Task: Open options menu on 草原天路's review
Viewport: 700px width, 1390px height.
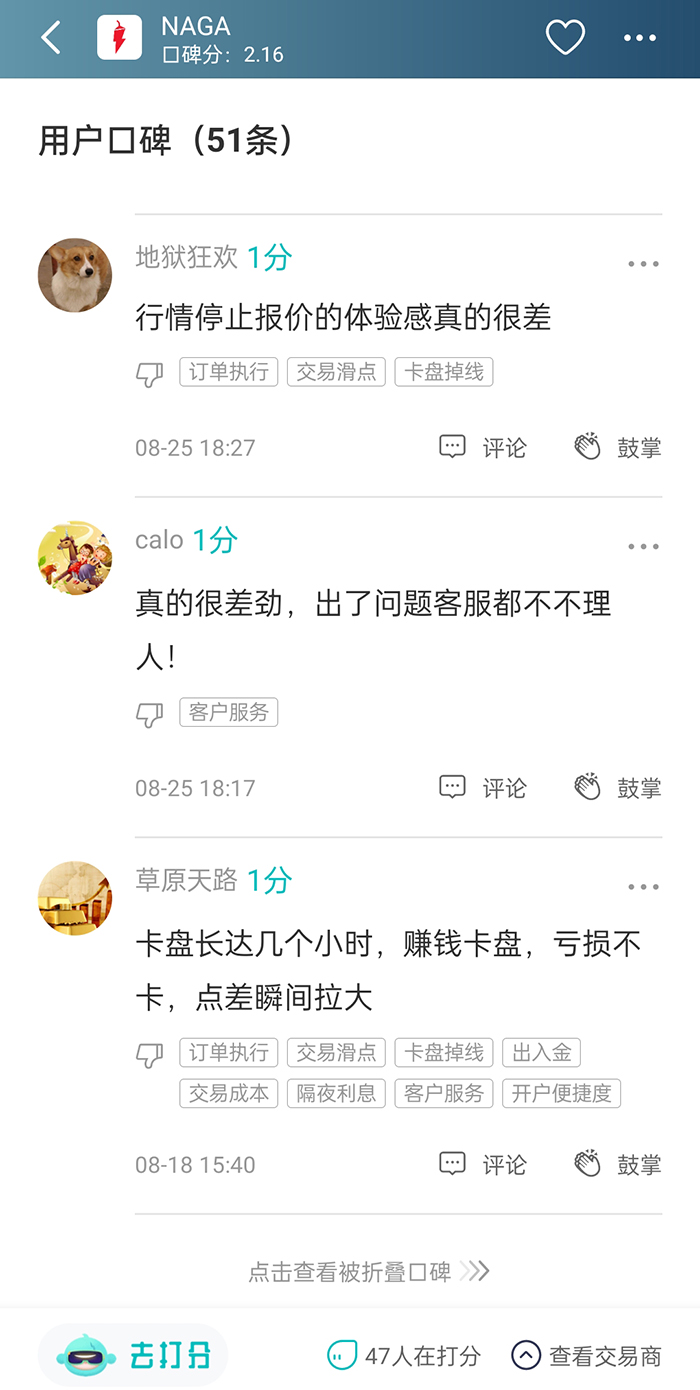Action: click(x=643, y=887)
